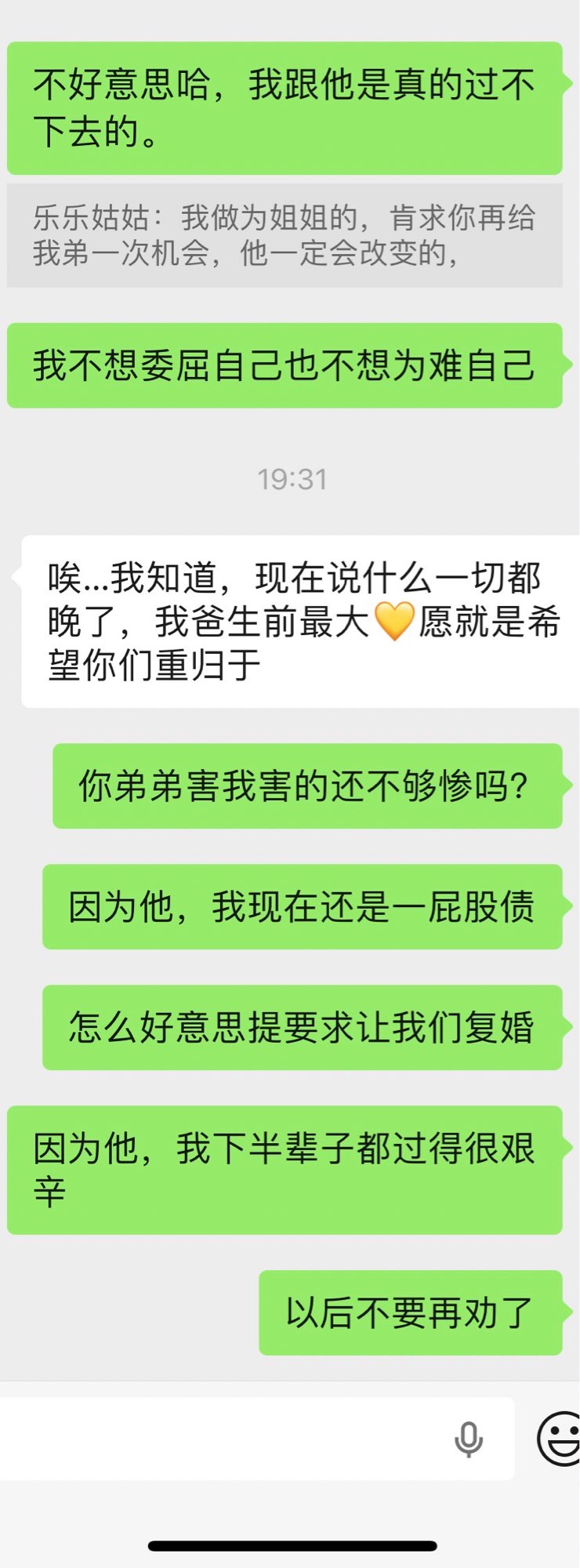This screenshot has height=1568, width=580.
Task: Tap the message input field
Action: click(227, 1438)
